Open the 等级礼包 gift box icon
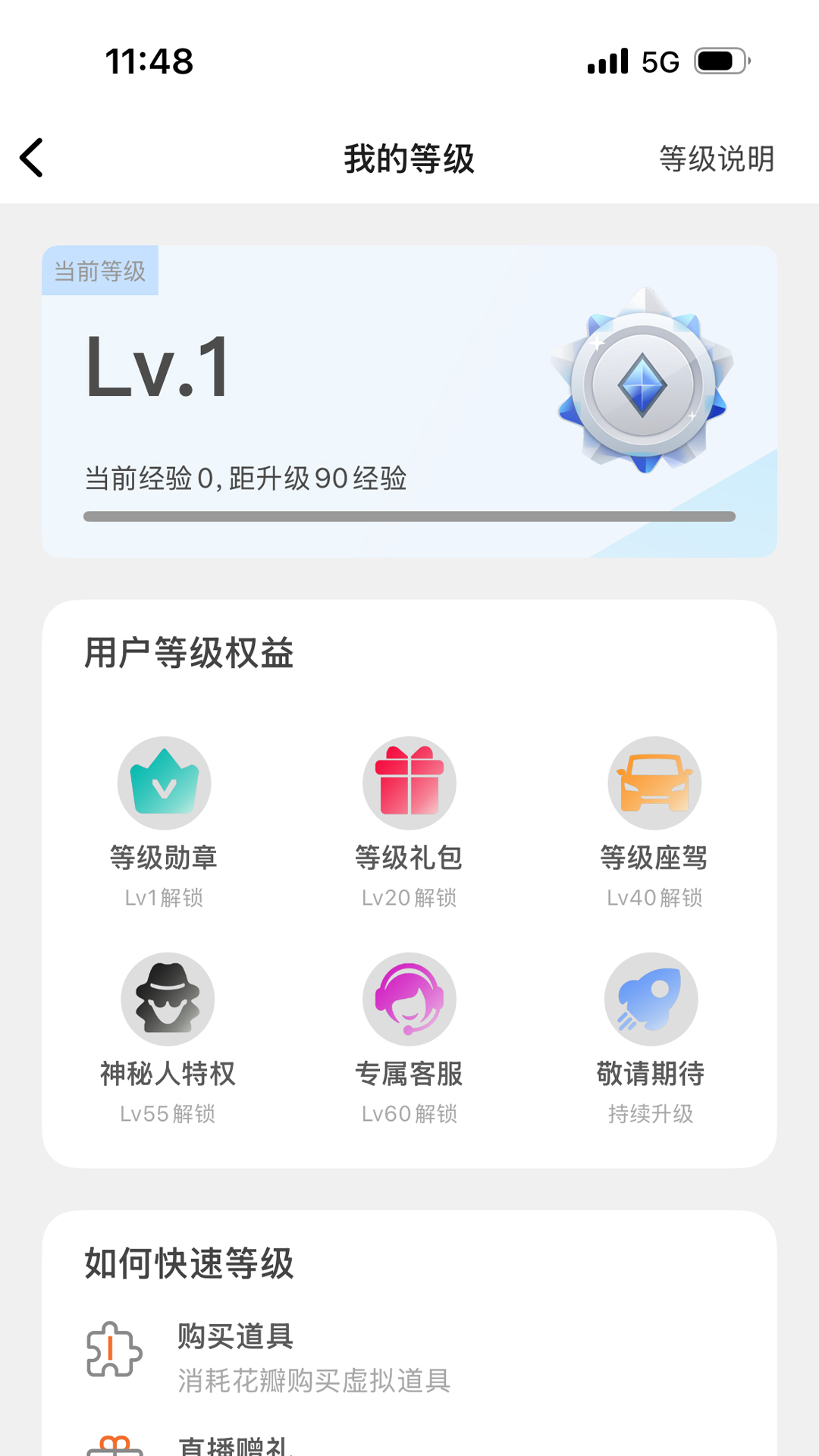Image resolution: width=819 pixels, height=1456 pixels. click(409, 782)
